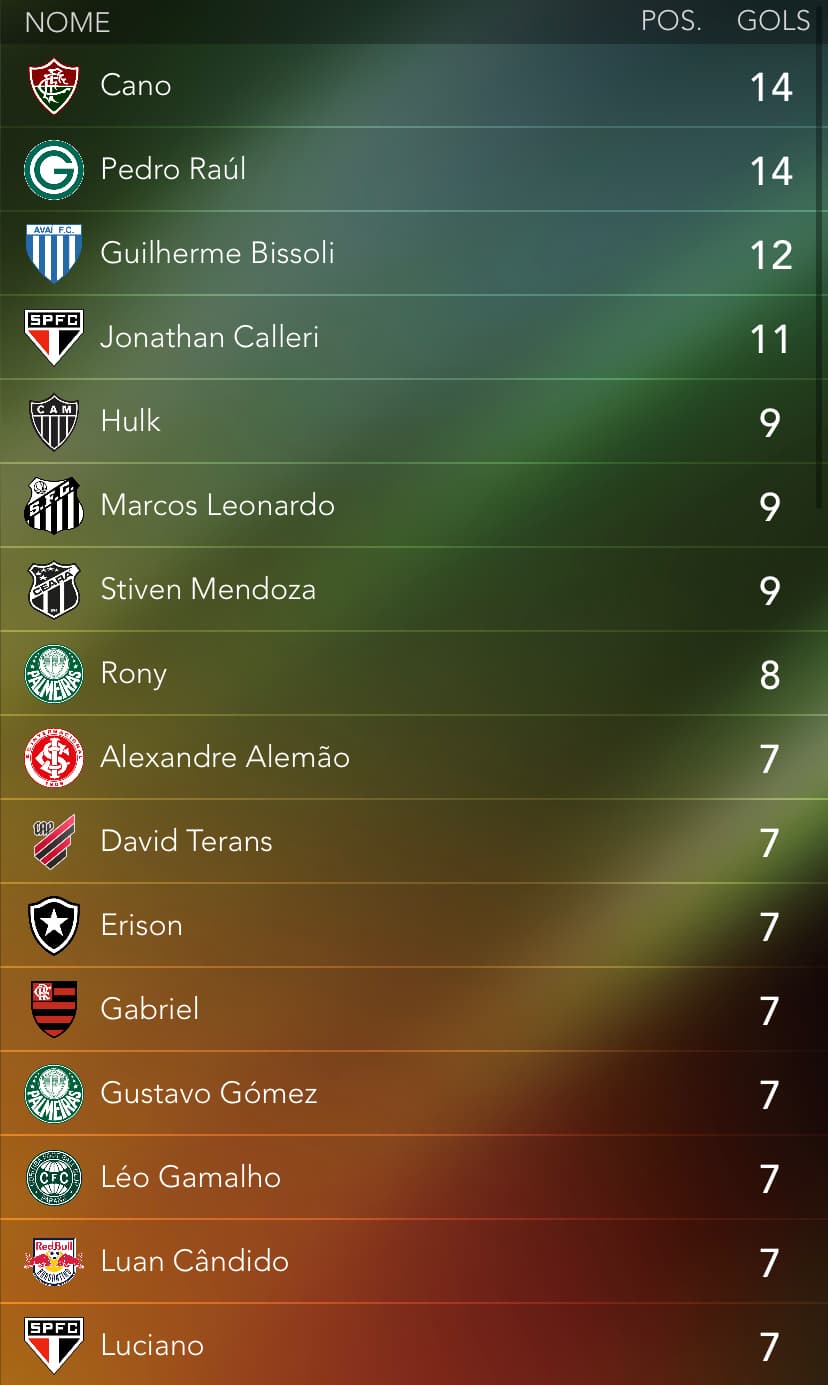Select Marcos Leonardo's row
828x1385 pixels.
(x=414, y=505)
